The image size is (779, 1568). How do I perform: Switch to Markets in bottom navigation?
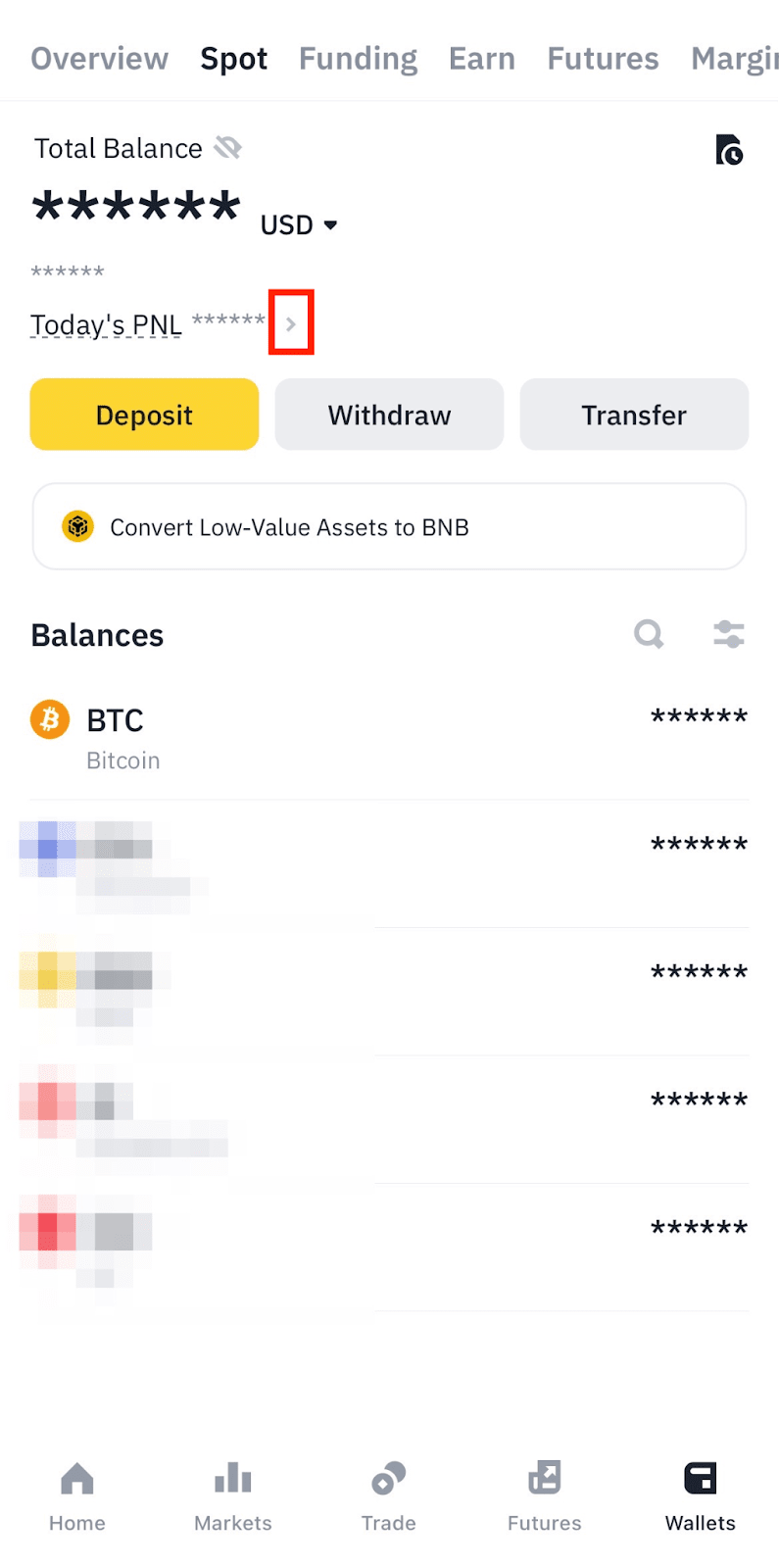pyautogui.click(x=233, y=1496)
